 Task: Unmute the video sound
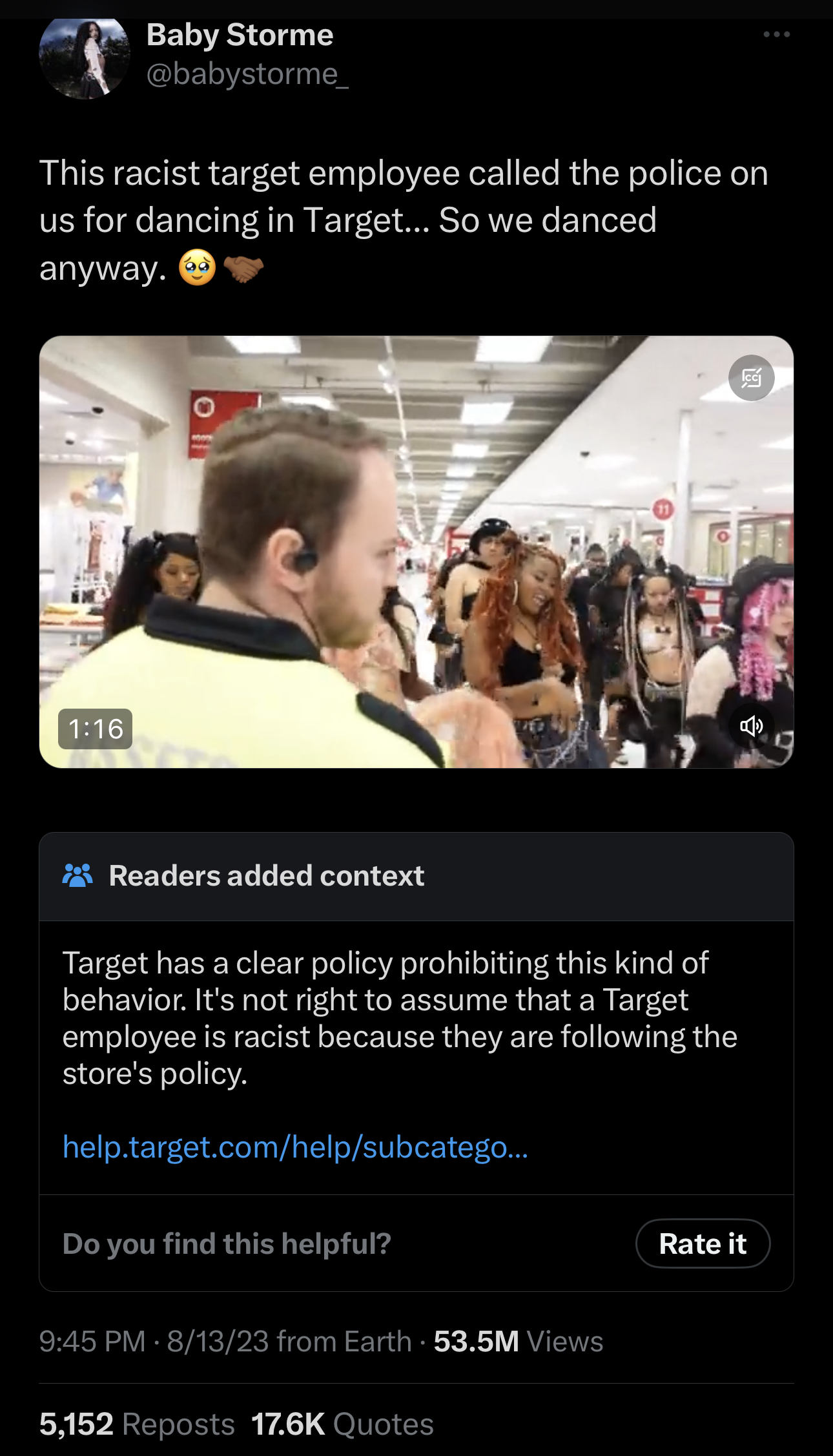click(751, 726)
